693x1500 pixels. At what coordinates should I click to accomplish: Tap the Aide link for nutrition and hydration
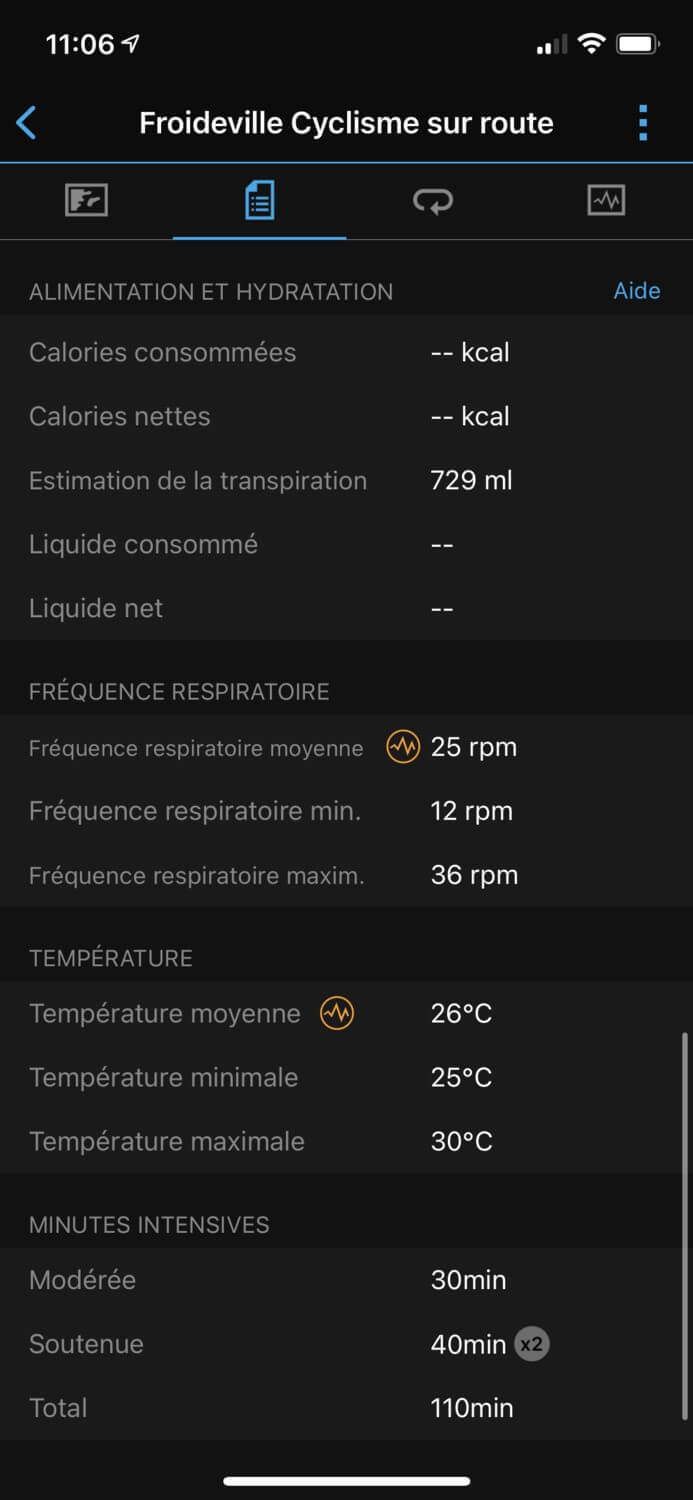click(x=636, y=291)
